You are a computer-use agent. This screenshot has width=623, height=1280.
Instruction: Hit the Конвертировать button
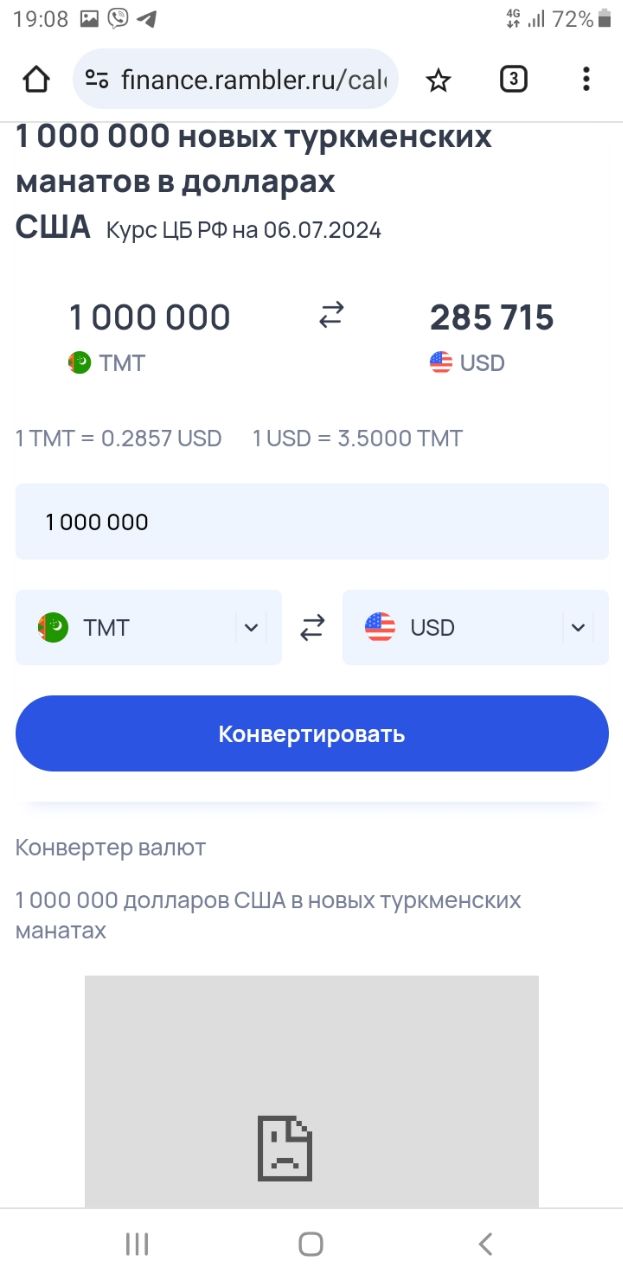click(x=312, y=733)
